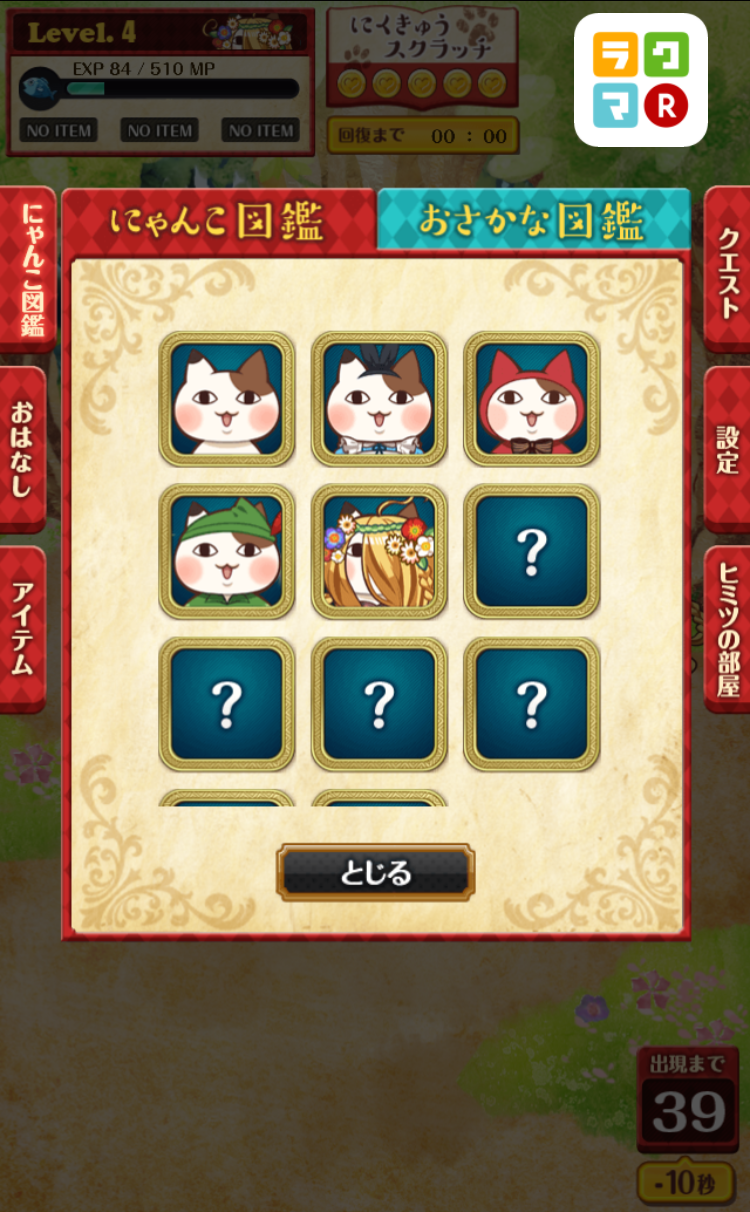Open 設定 settings
The width and height of the screenshot is (750, 1212).
pyautogui.click(x=727, y=448)
